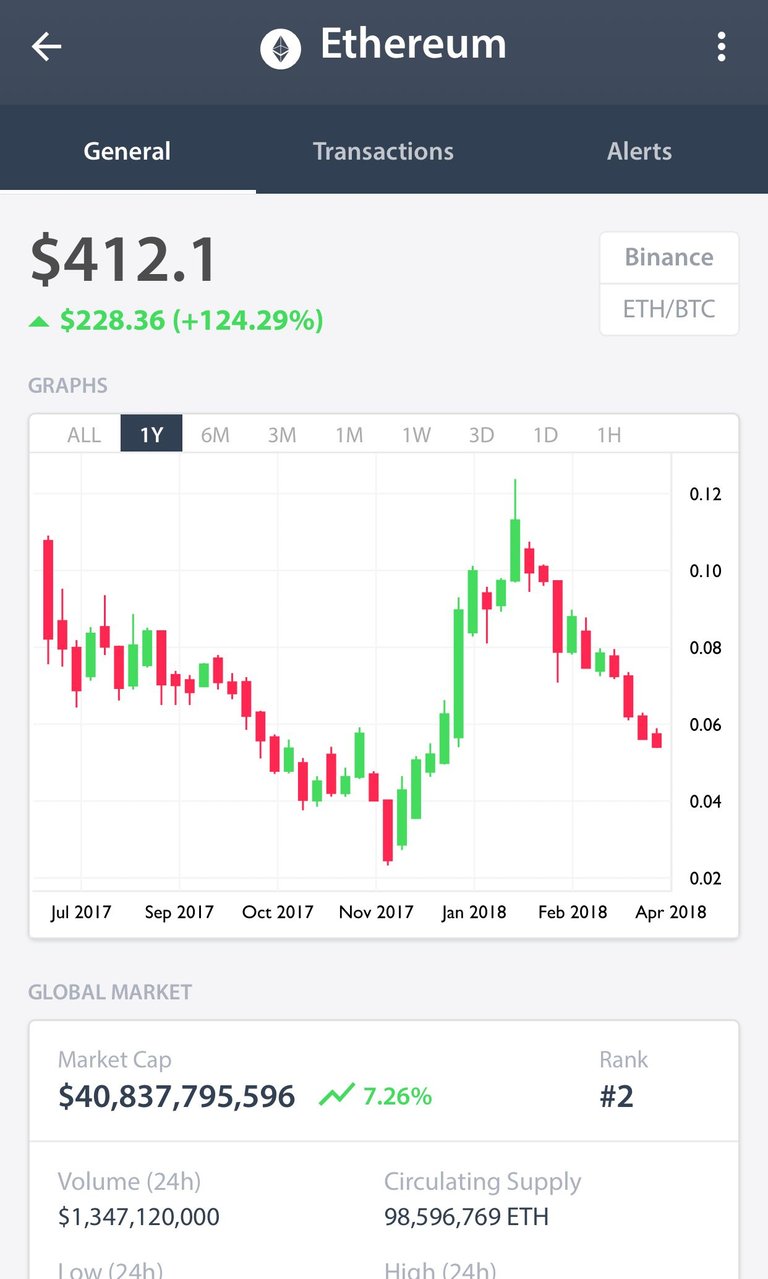Show the ALL time graph range
768x1279 pixels.
[84, 435]
